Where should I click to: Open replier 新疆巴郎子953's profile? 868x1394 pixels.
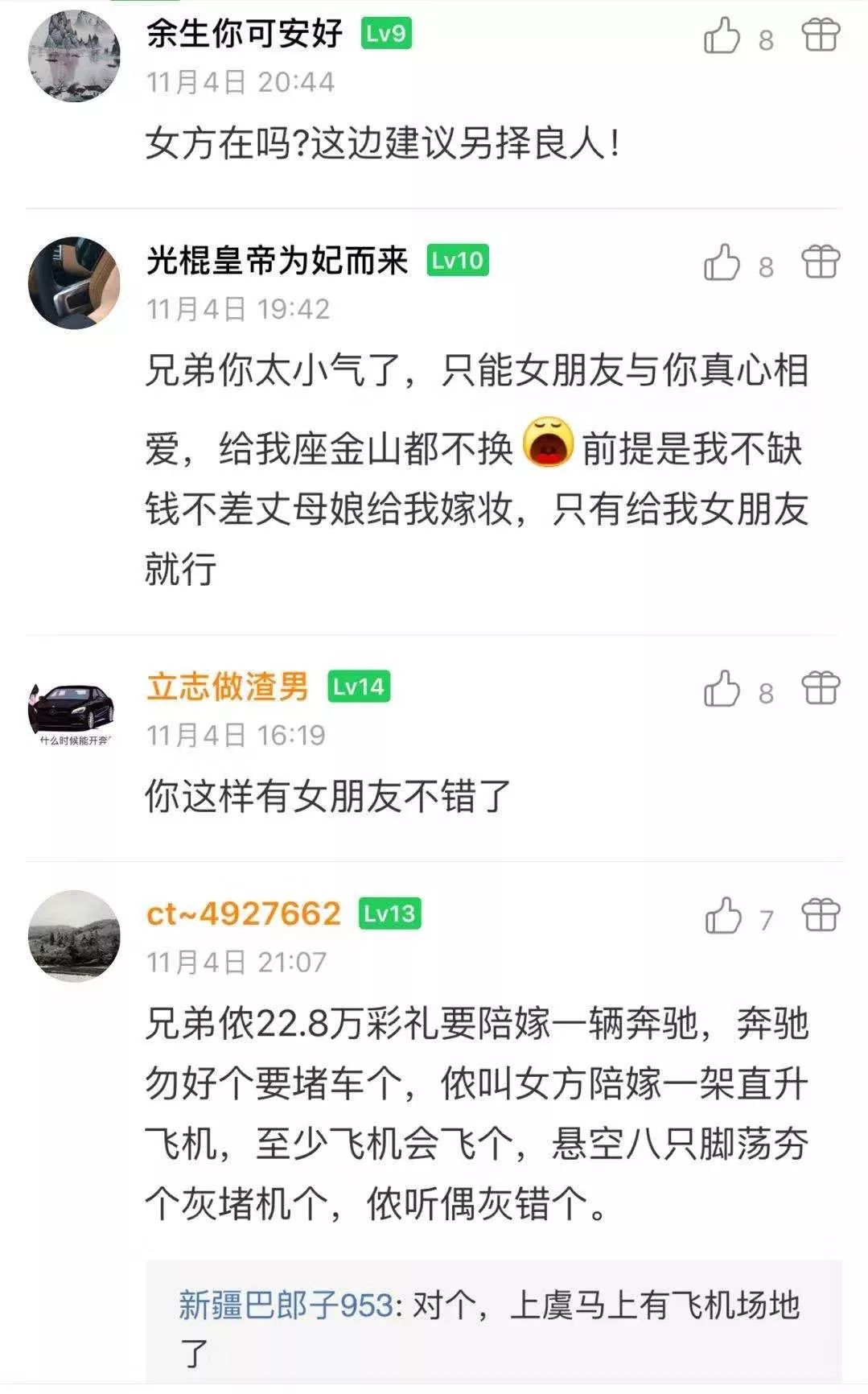coord(286,1305)
